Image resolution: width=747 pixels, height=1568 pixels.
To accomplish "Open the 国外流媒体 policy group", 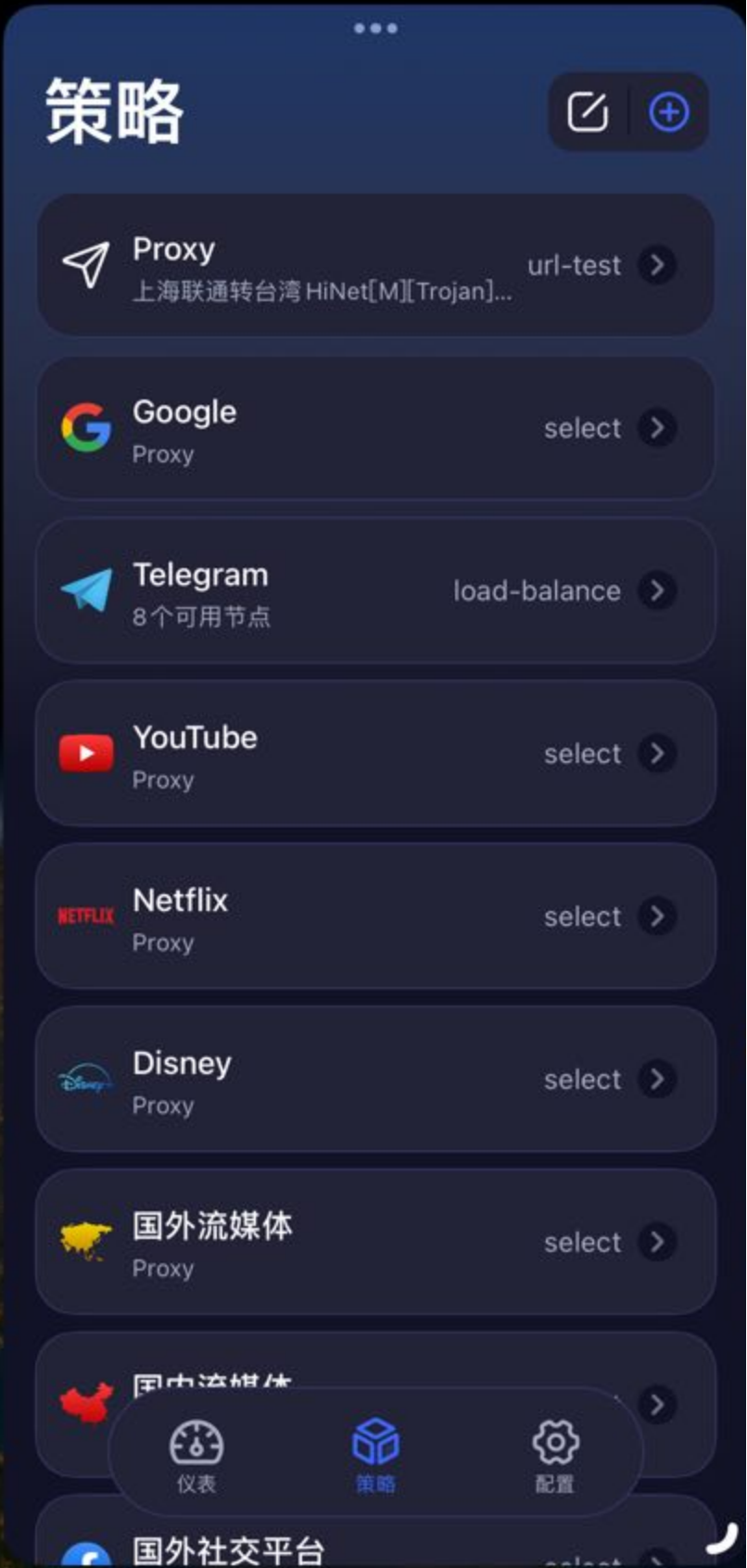I will click(374, 1243).
